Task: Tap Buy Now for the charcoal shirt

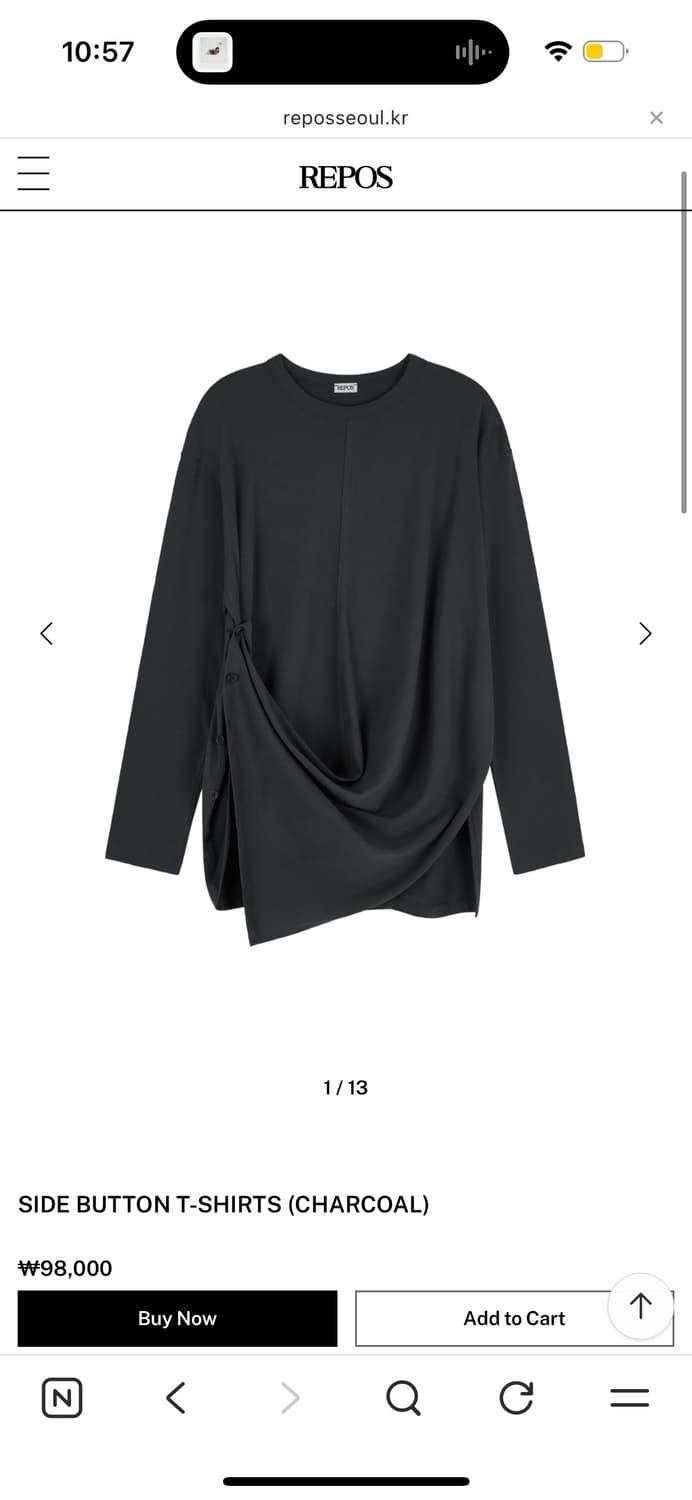Action: coord(177,1318)
